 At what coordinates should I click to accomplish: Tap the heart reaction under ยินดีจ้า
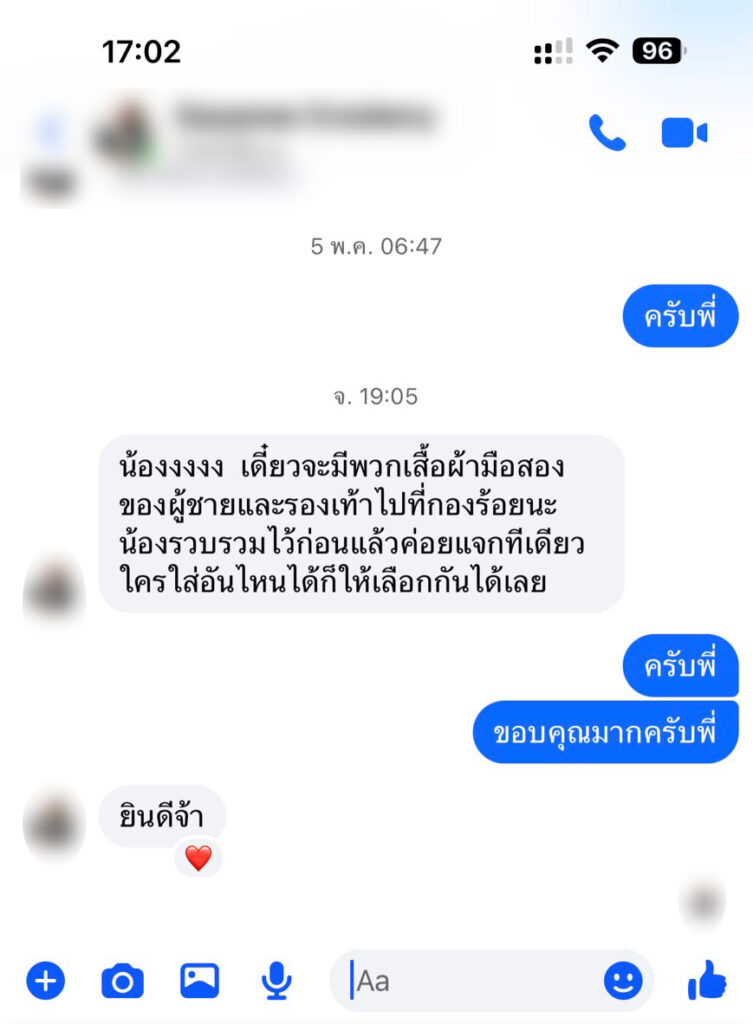(x=199, y=858)
